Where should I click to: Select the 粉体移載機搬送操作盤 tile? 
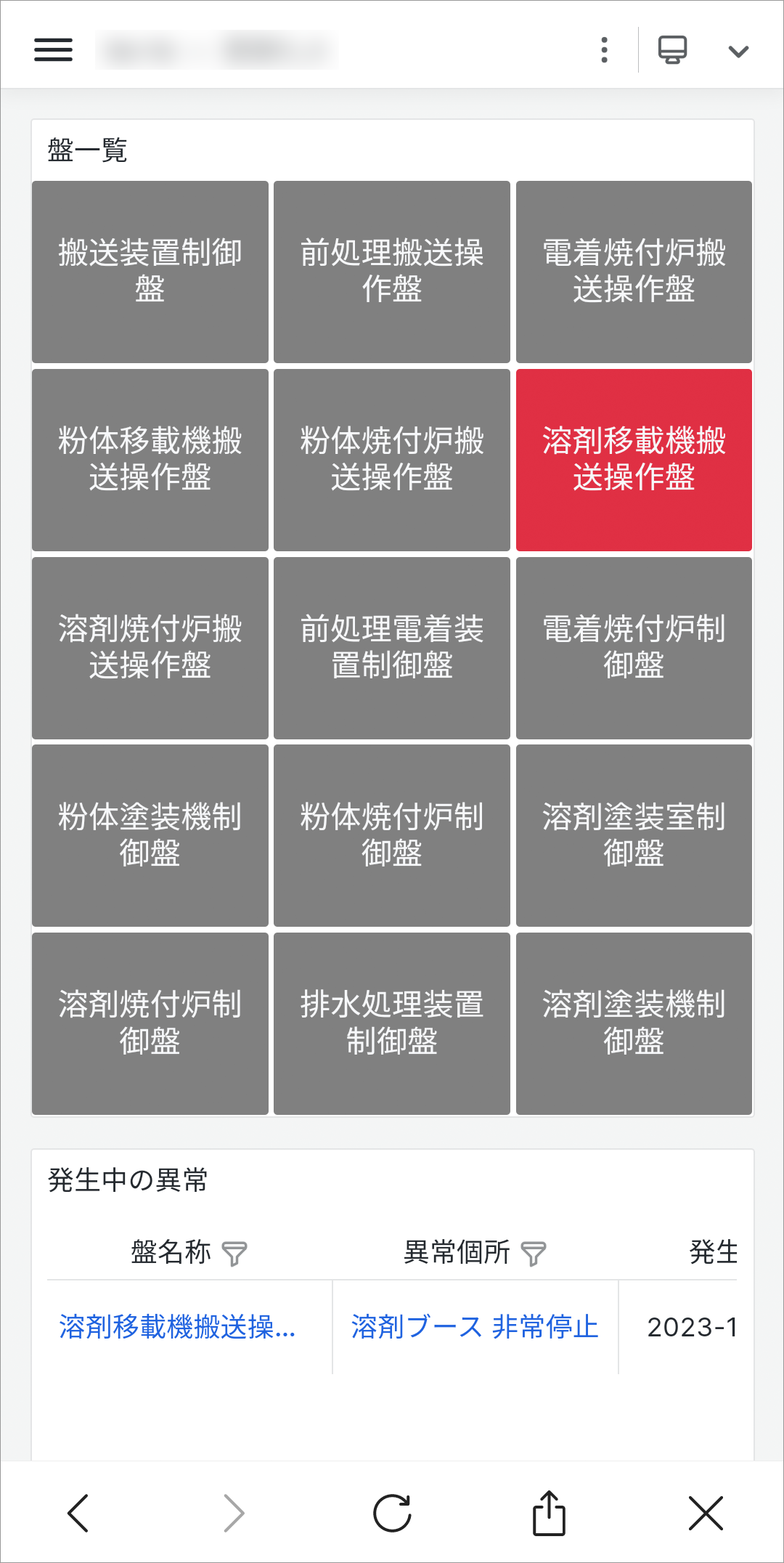[150, 460]
